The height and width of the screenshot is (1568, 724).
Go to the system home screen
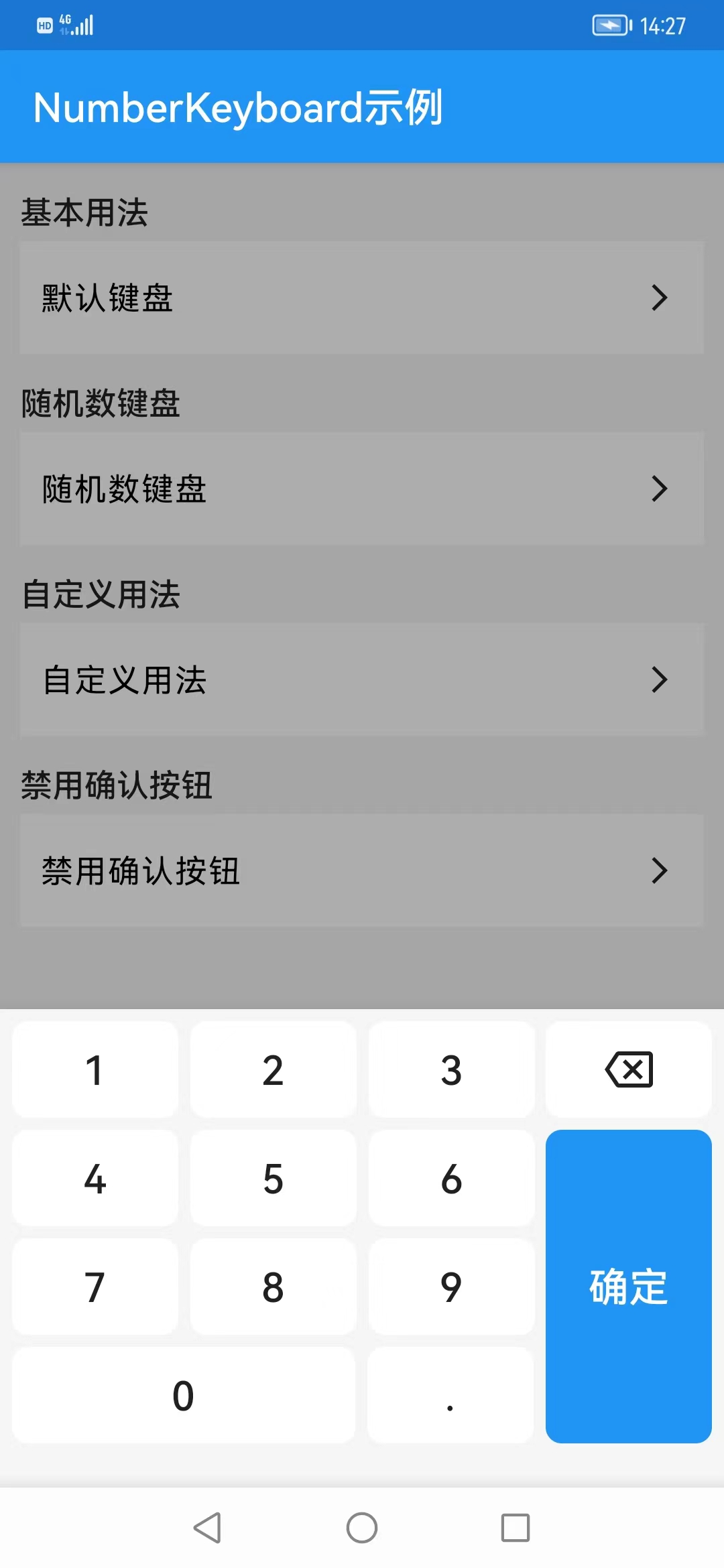[362, 1528]
